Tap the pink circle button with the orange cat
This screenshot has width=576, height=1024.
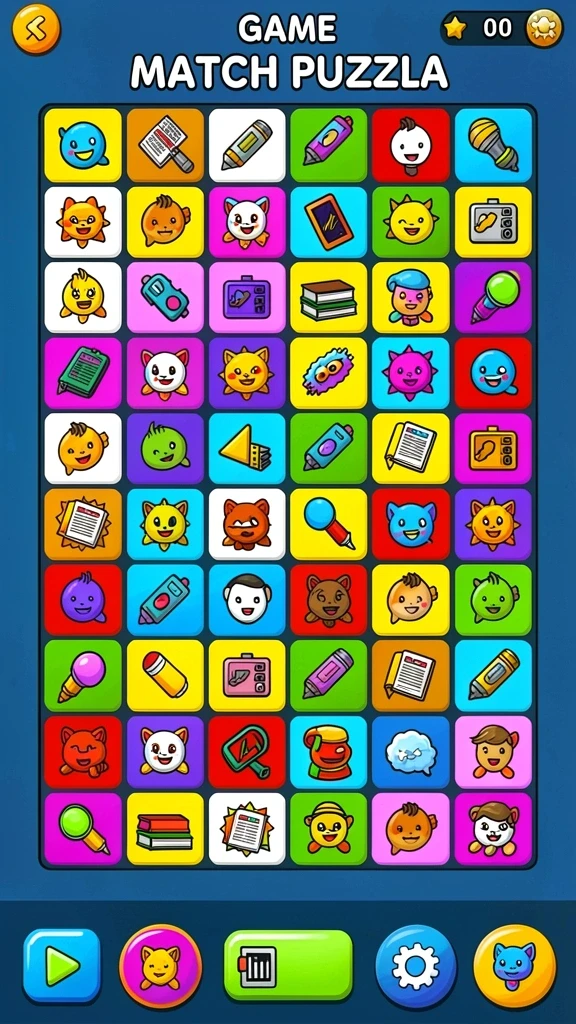161,966
